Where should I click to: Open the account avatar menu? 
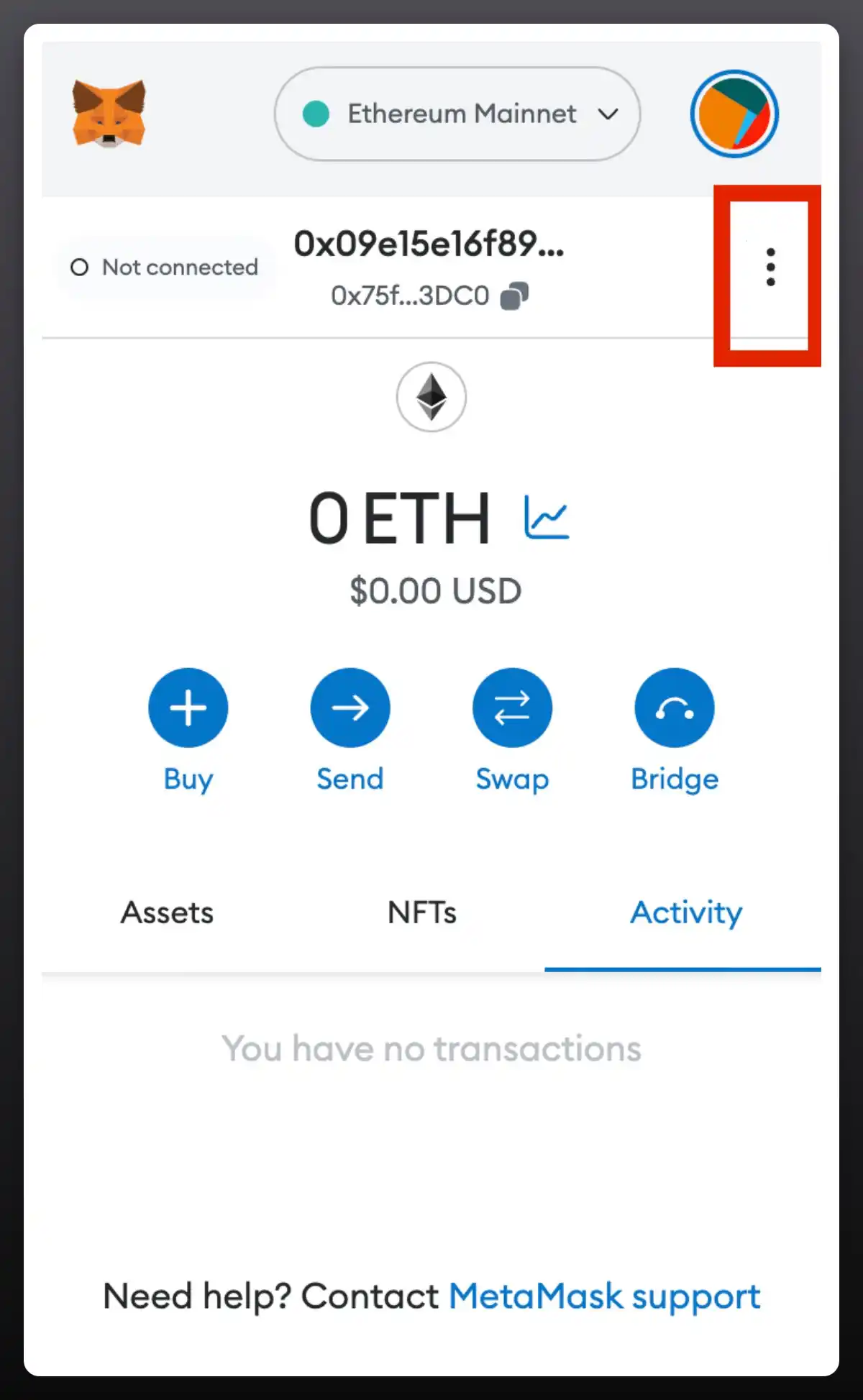tap(734, 114)
